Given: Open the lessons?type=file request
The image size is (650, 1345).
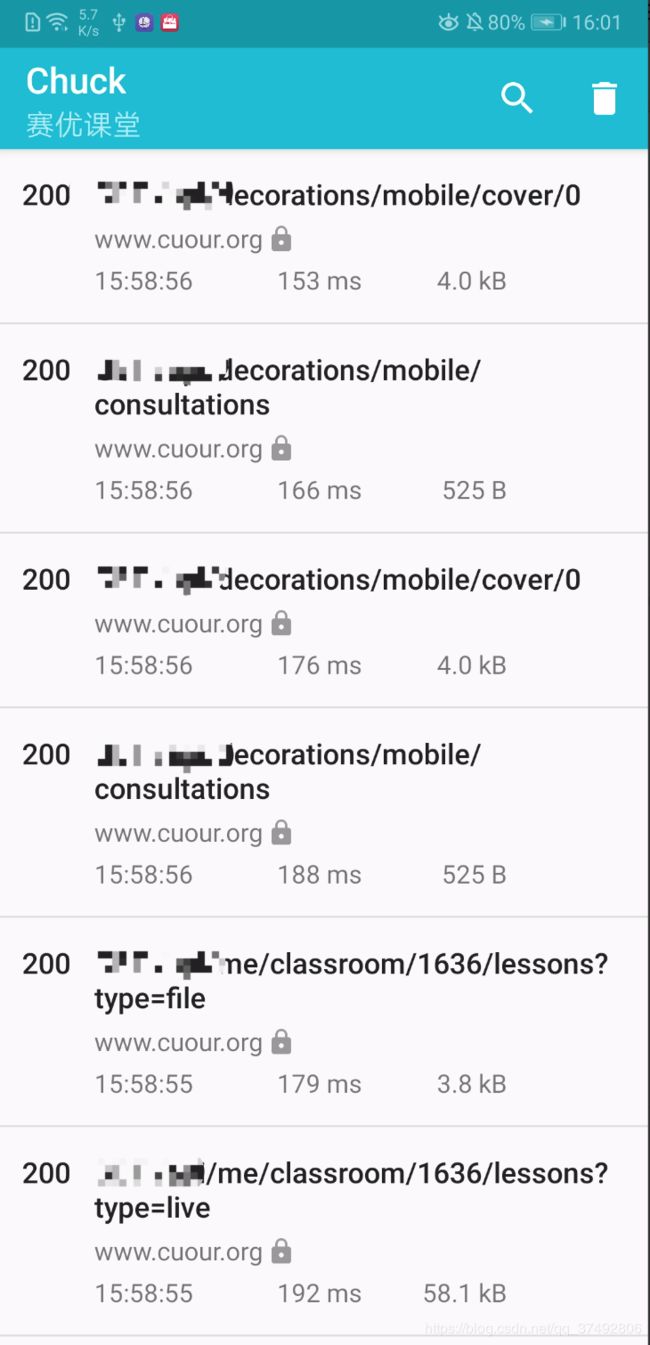Looking at the screenshot, I should 325,1022.
